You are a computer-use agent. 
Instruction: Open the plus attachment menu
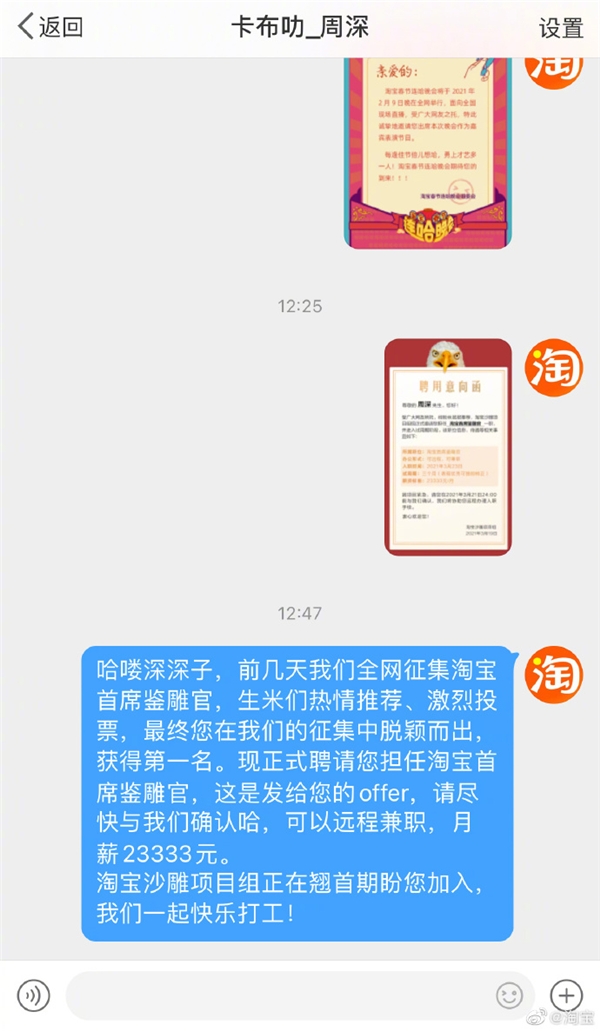[566, 995]
